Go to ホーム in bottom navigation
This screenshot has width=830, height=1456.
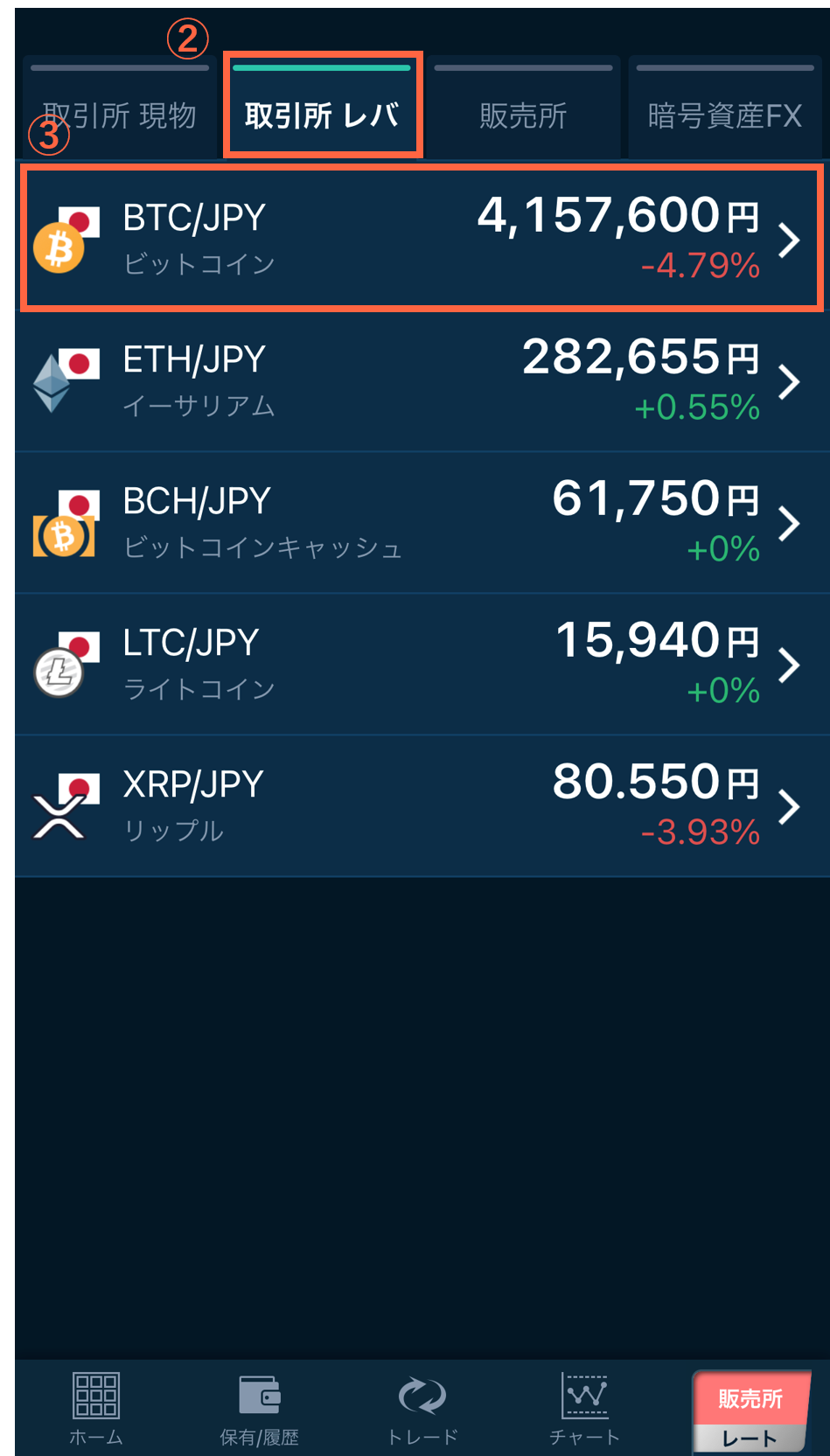tap(96, 1408)
